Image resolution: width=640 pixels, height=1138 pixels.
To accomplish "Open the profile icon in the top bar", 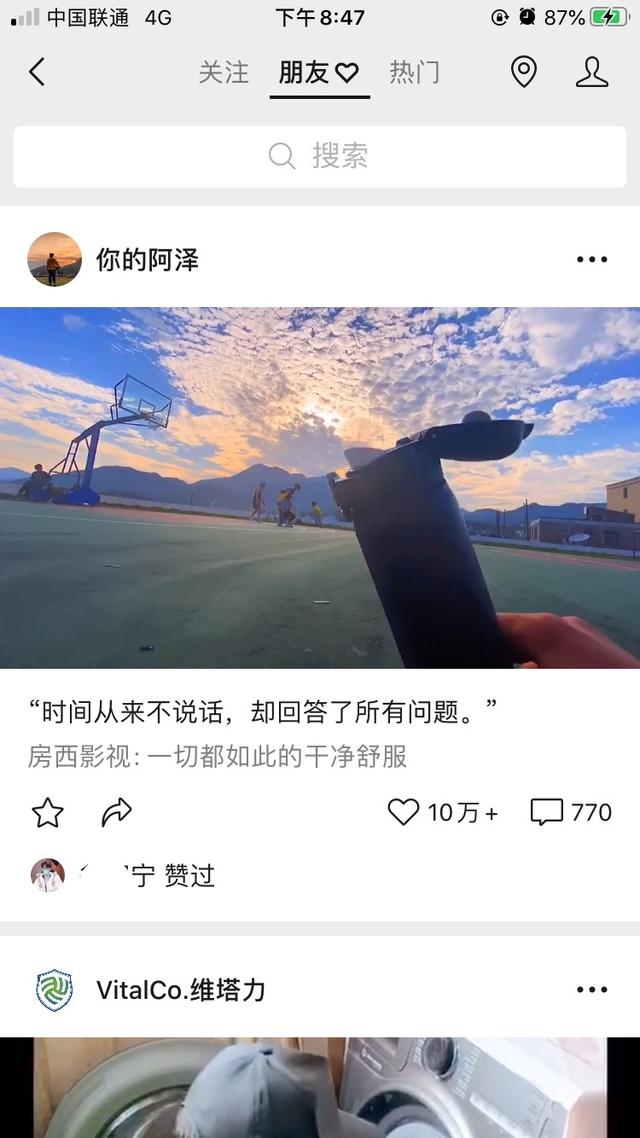I will pos(591,72).
